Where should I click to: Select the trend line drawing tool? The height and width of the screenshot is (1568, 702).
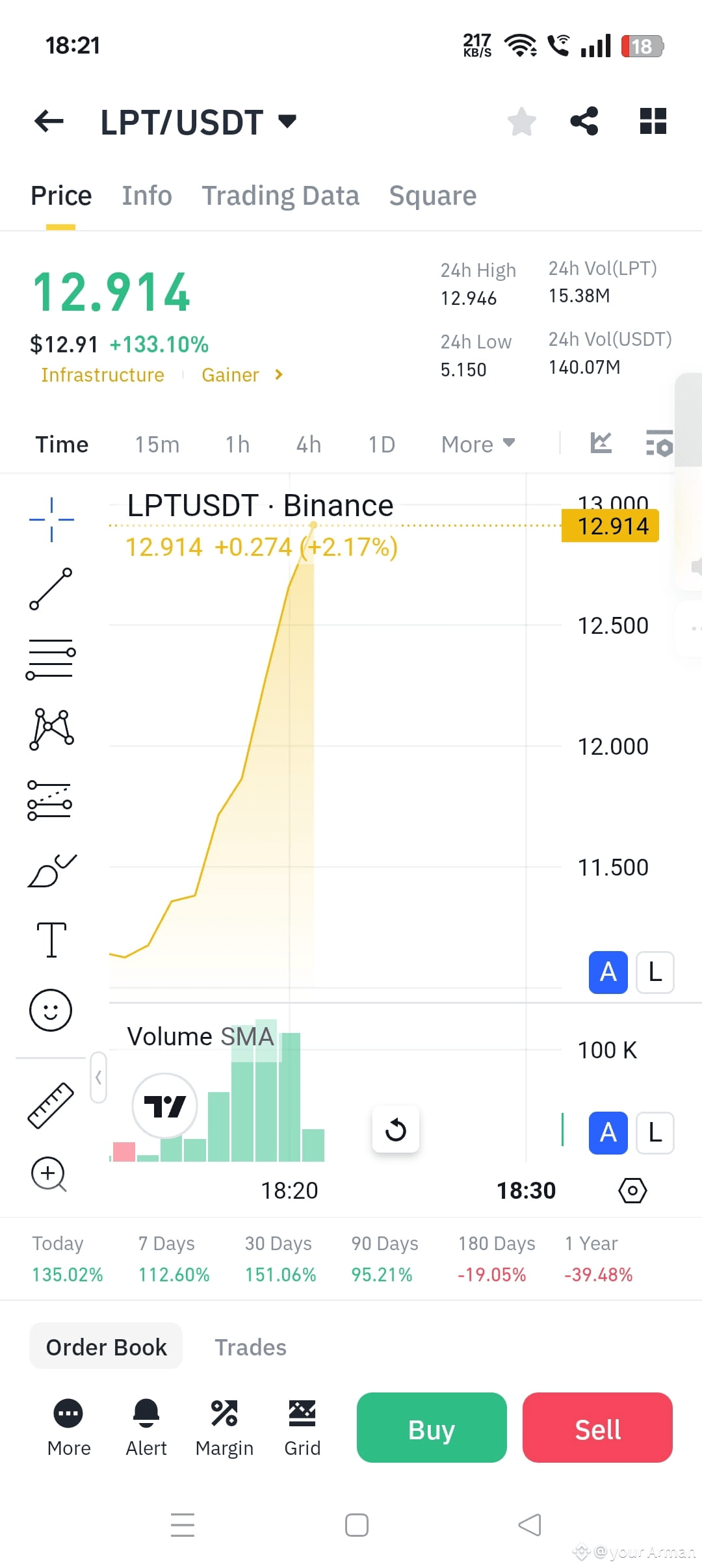[51, 589]
